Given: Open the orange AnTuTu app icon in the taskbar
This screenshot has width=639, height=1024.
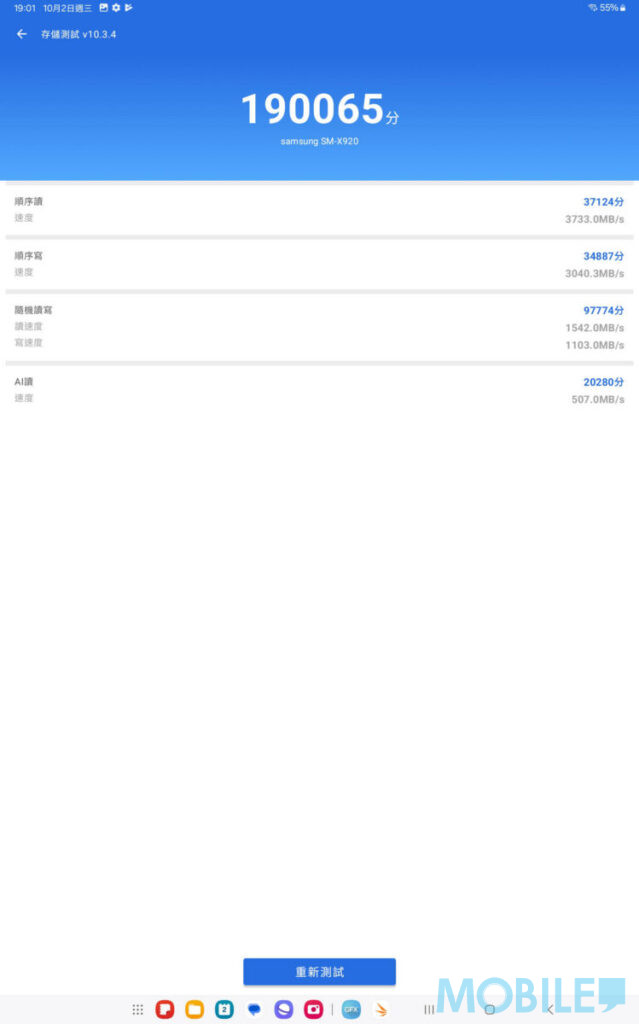Looking at the screenshot, I should tap(381, 1010).
